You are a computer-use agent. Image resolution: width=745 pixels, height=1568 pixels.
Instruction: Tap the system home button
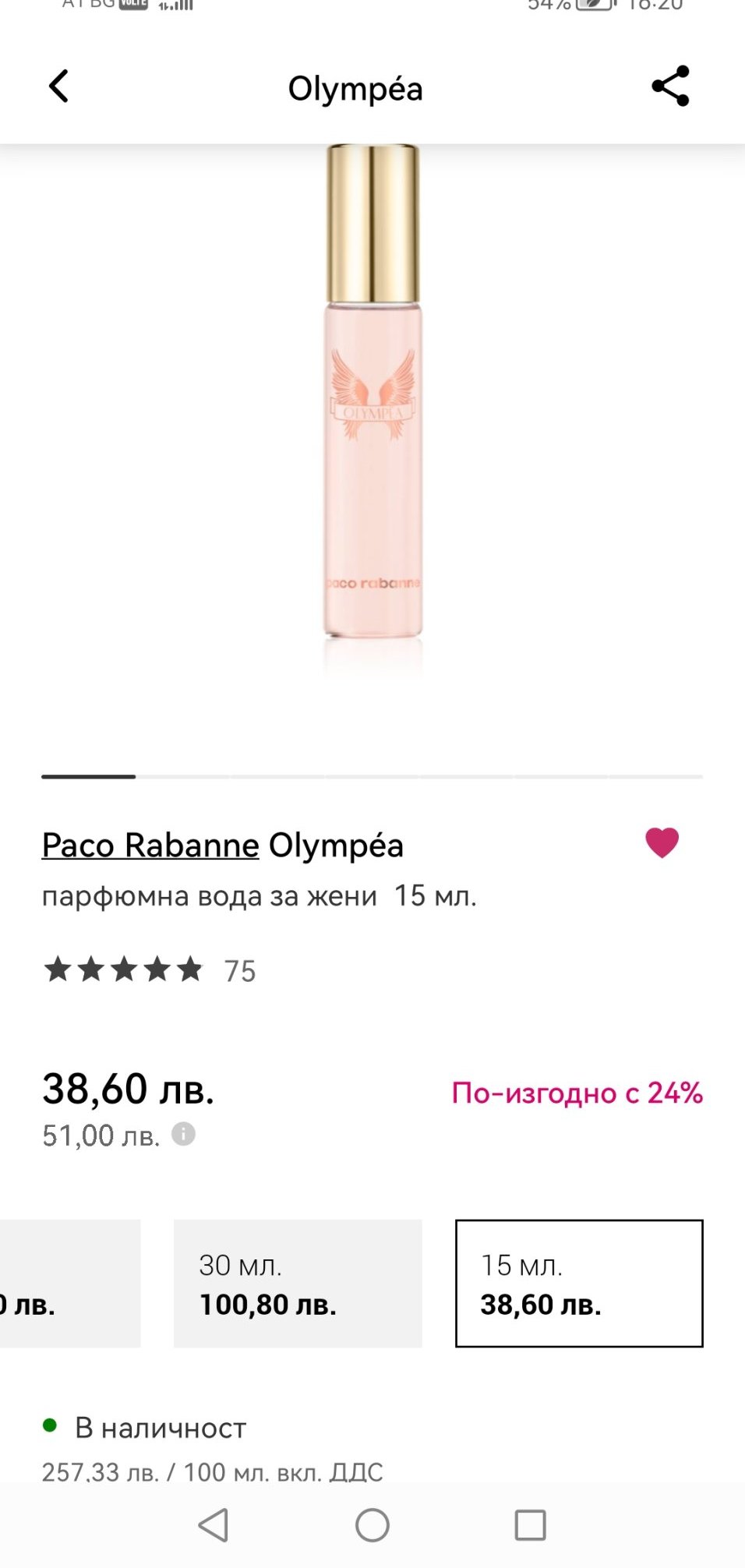pos(372,1525)
